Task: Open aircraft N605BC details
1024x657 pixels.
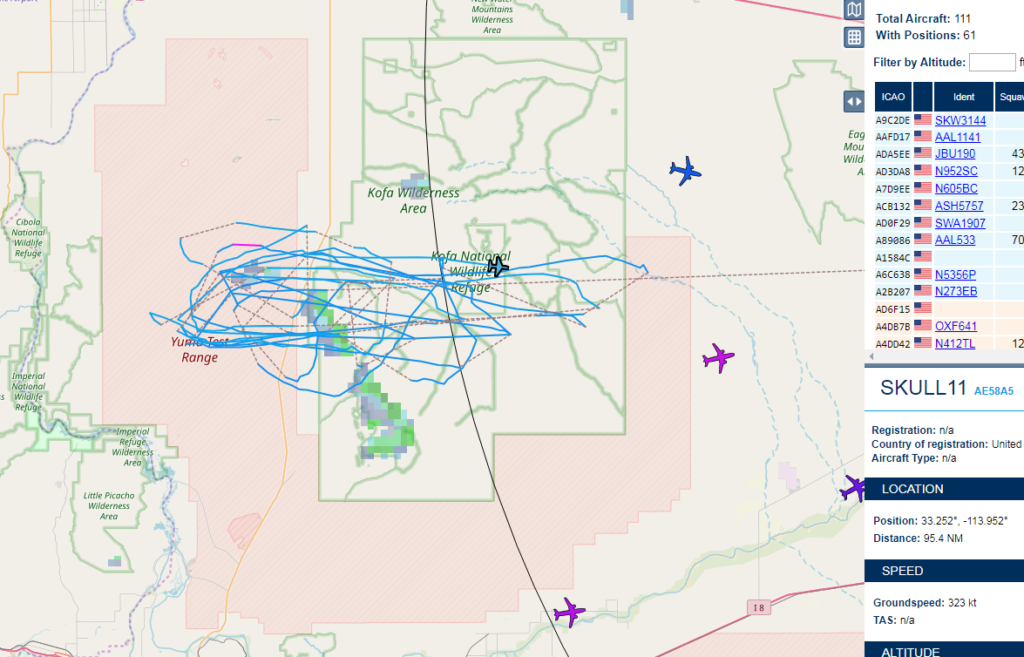Action: 956,188
